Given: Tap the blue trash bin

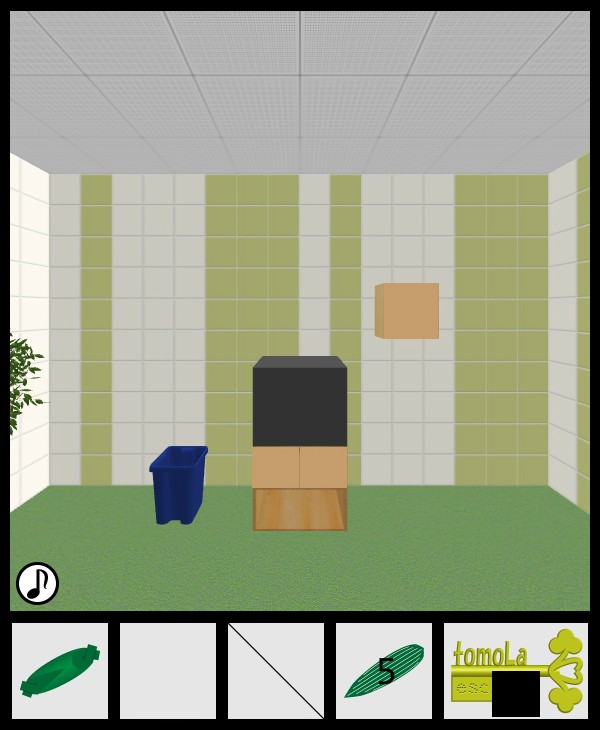Looking at the screenshot, I should point(179,485).
